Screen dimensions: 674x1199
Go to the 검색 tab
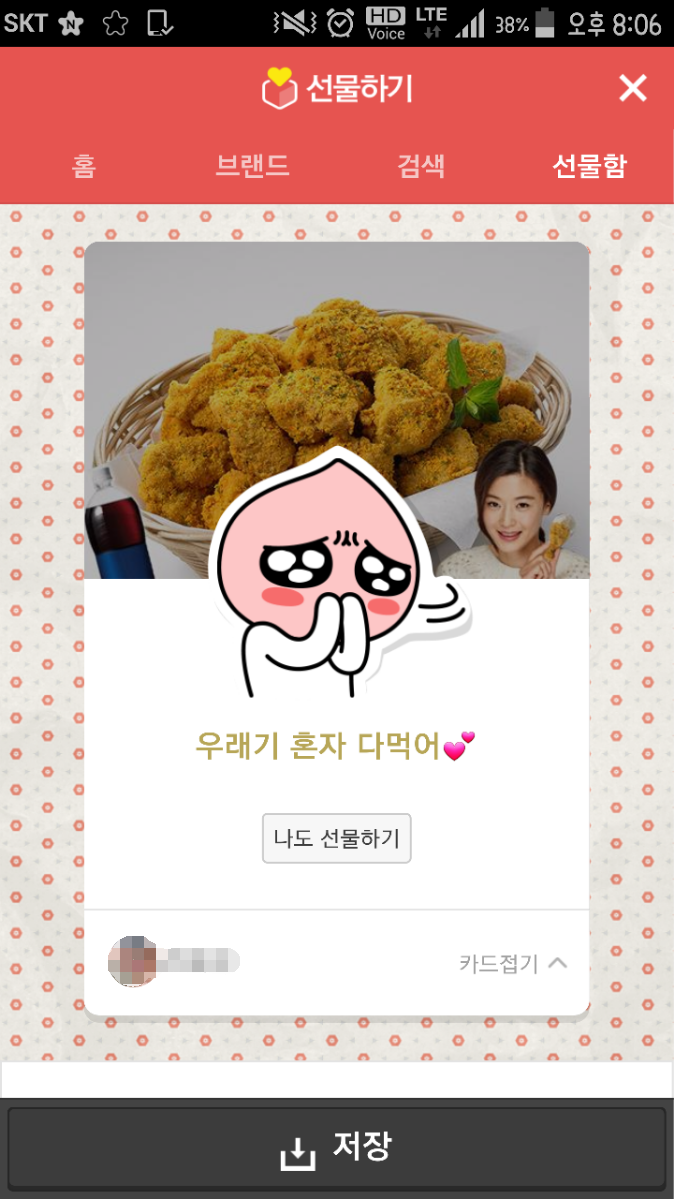click(x=421, y=166)
